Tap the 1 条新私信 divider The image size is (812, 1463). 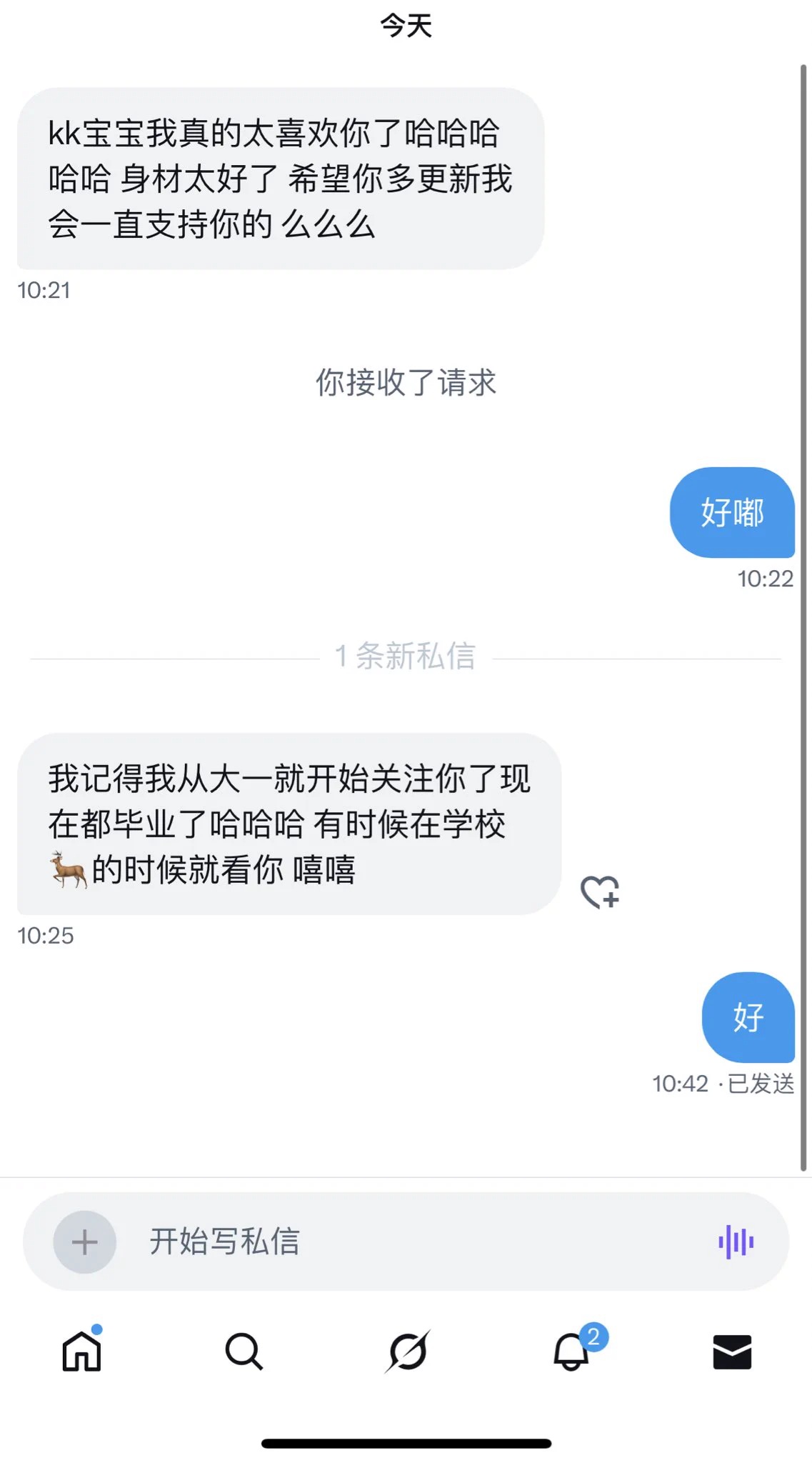coord(406,657)
